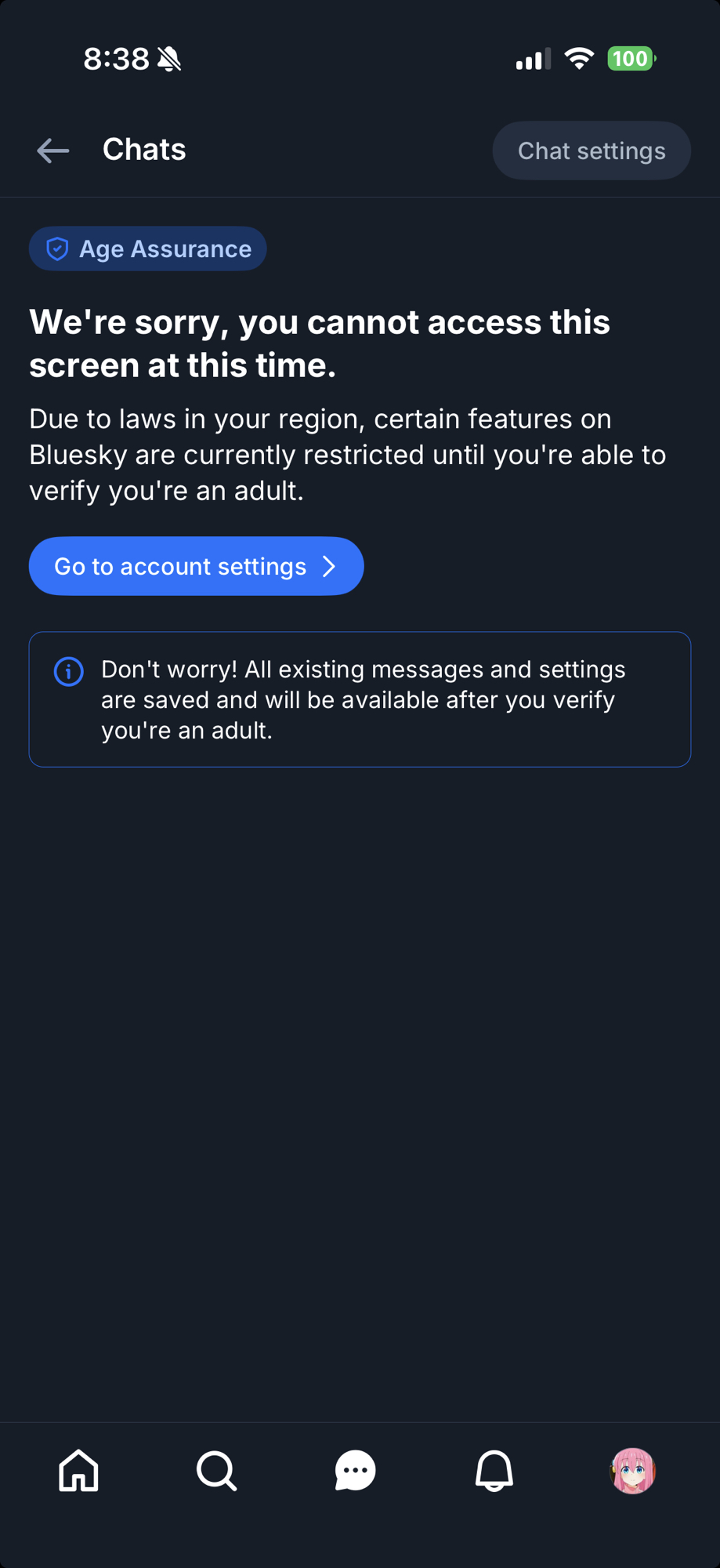Select the Chats tab
720x1568 pixels.
[x=355, y=1470]
